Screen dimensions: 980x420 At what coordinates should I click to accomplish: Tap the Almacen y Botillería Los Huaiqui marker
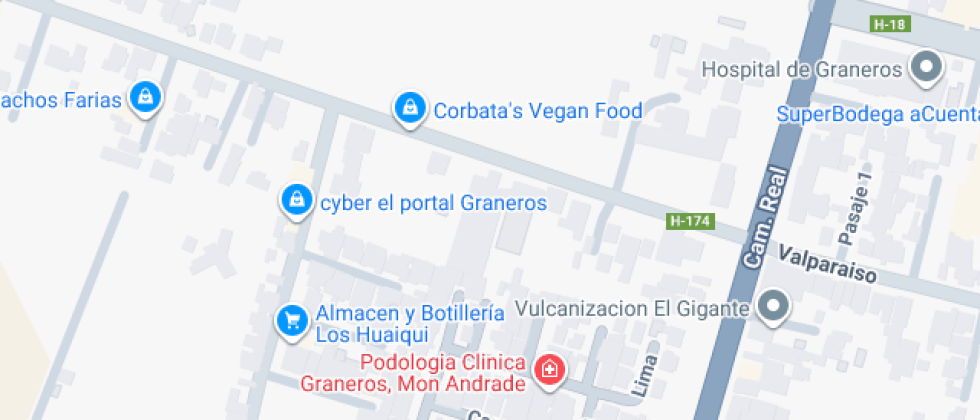[292, 320]
